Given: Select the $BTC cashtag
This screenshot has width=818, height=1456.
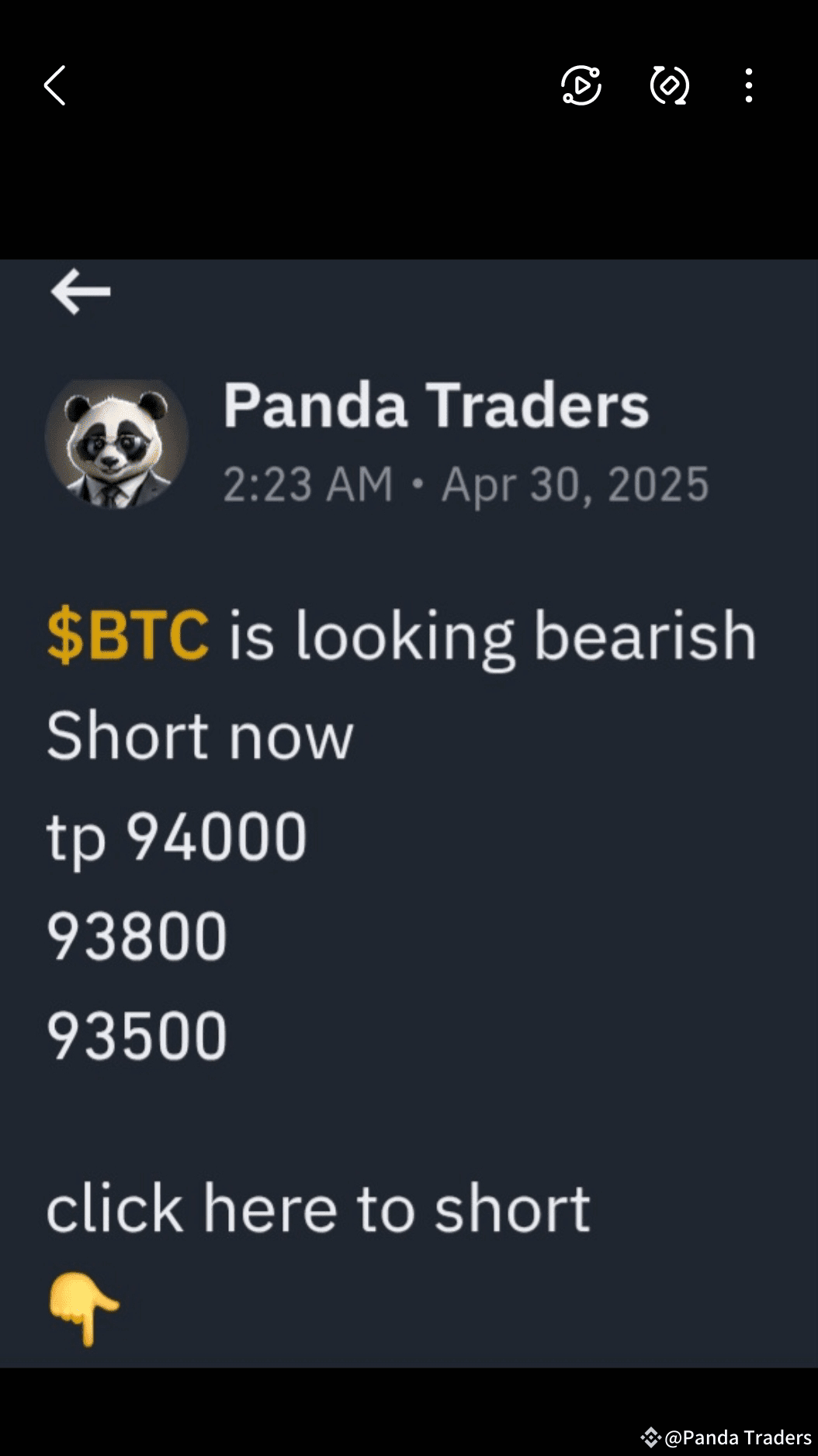Looking at the screenshot, I should [128, 636].
